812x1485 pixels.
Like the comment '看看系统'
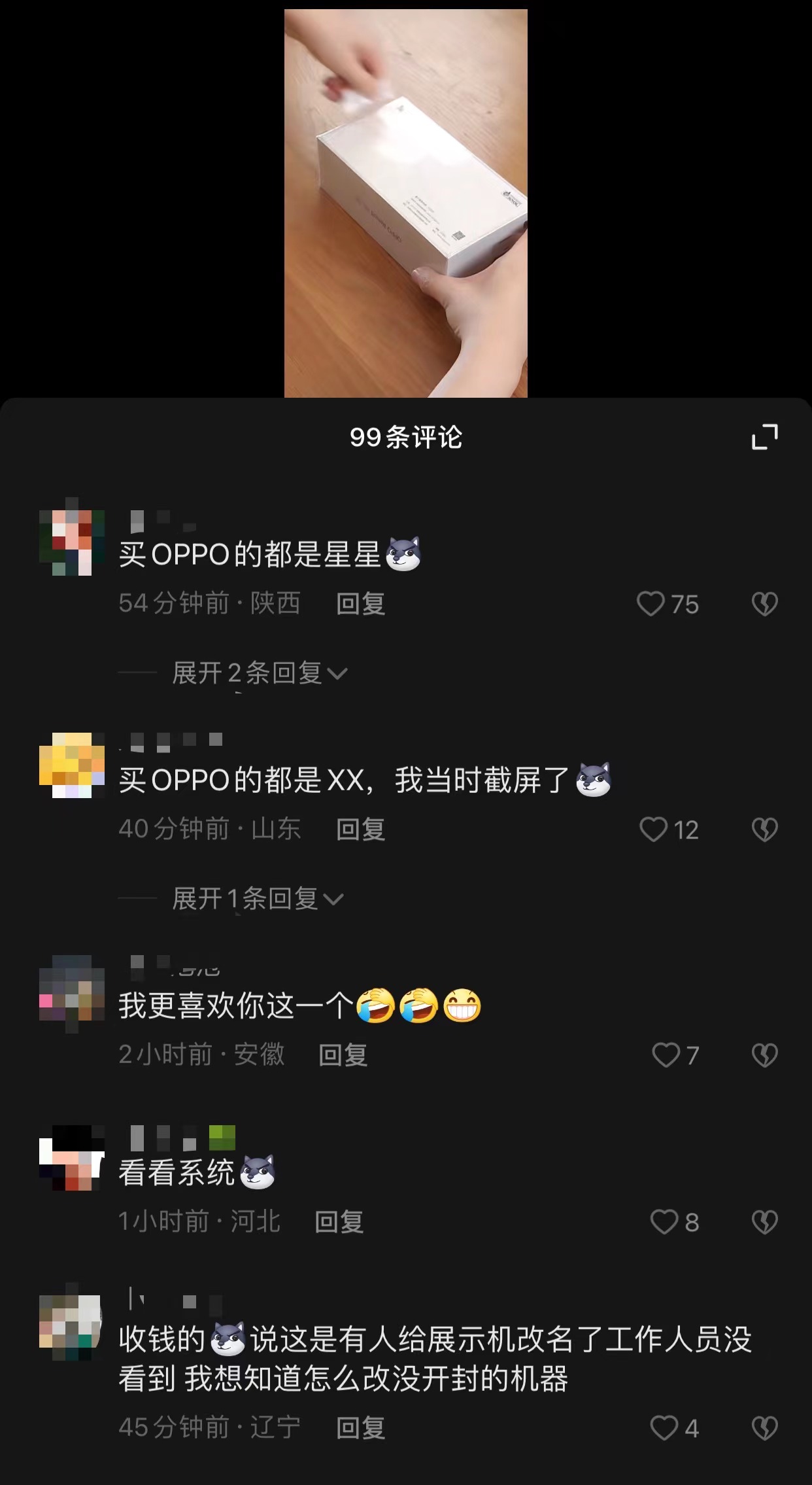click(665, 1222)
